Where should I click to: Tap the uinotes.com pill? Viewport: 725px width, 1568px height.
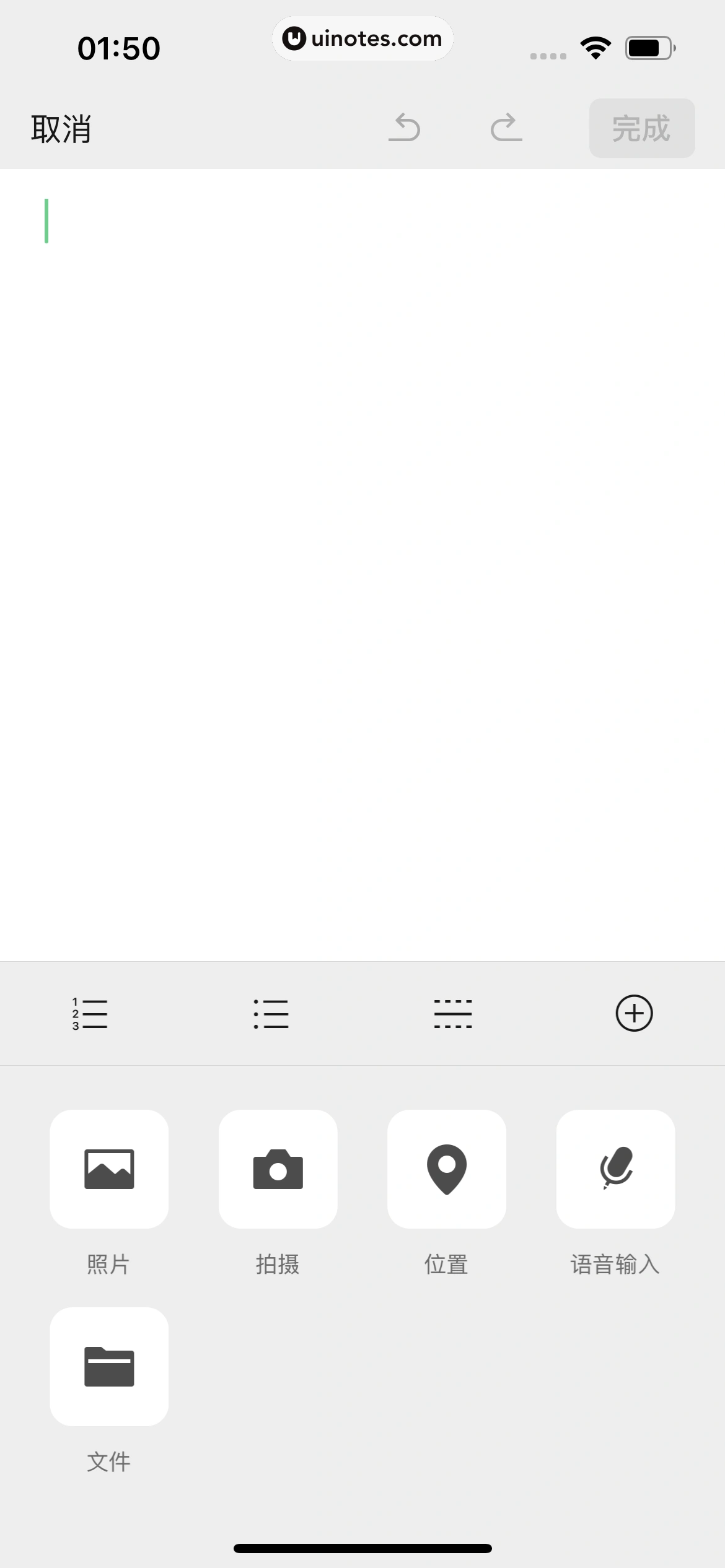coord(362,38)
